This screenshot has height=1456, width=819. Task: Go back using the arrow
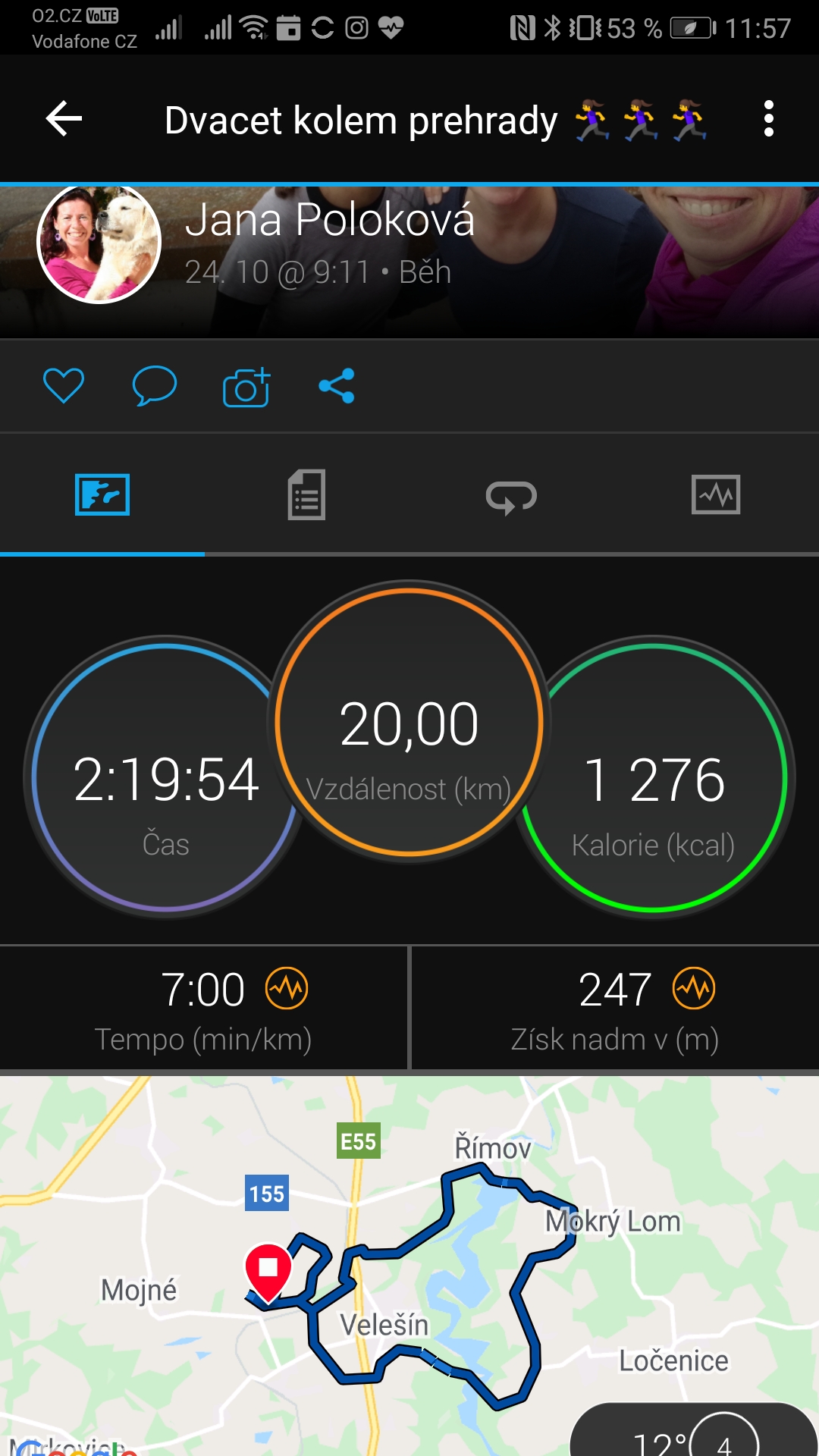[64, 119]
